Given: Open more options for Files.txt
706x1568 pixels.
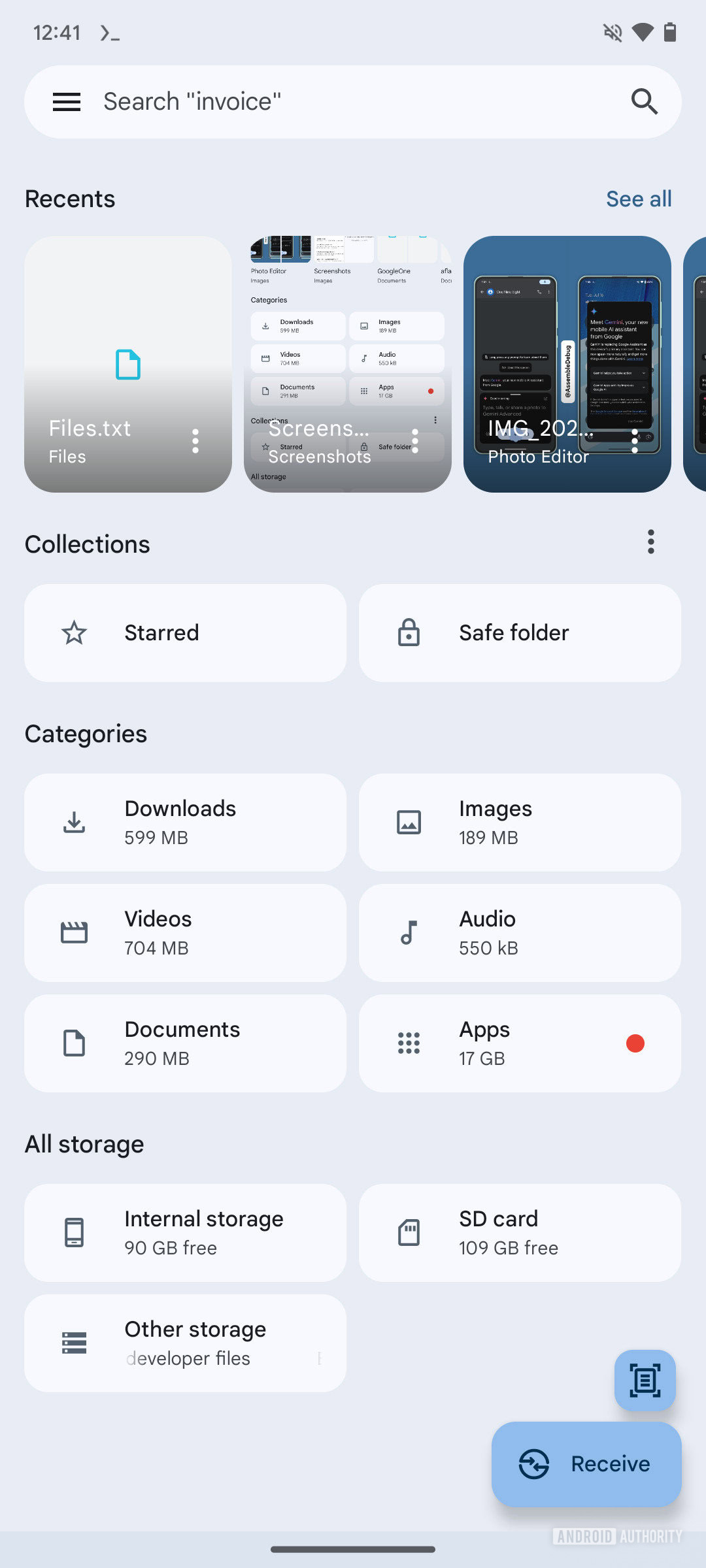Looking at the screenshot, I should tap(195, 441).
